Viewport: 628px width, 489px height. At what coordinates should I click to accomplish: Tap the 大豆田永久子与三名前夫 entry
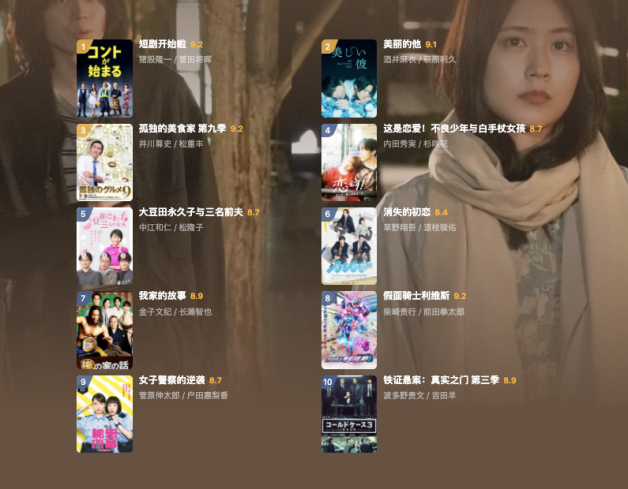191,213
